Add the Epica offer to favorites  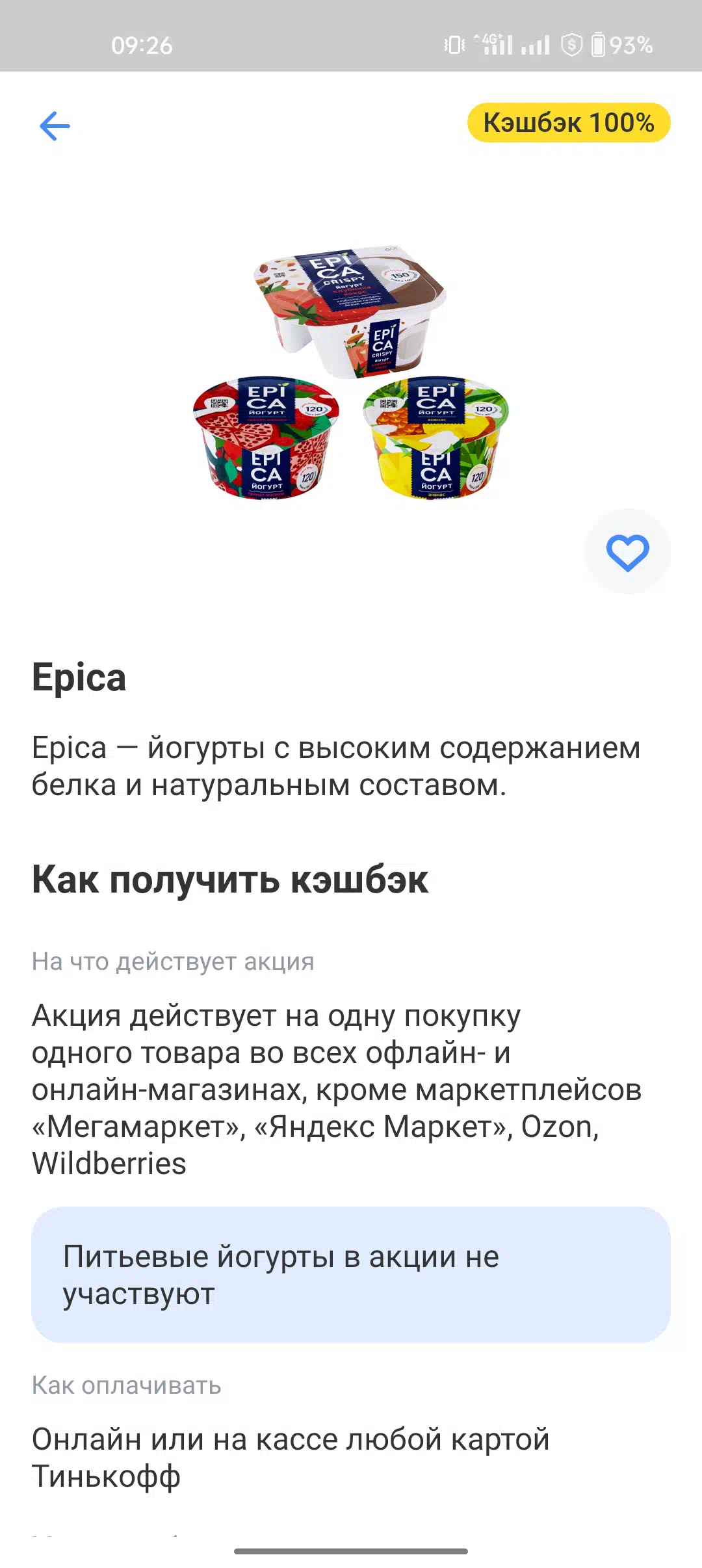coord(627,552)
